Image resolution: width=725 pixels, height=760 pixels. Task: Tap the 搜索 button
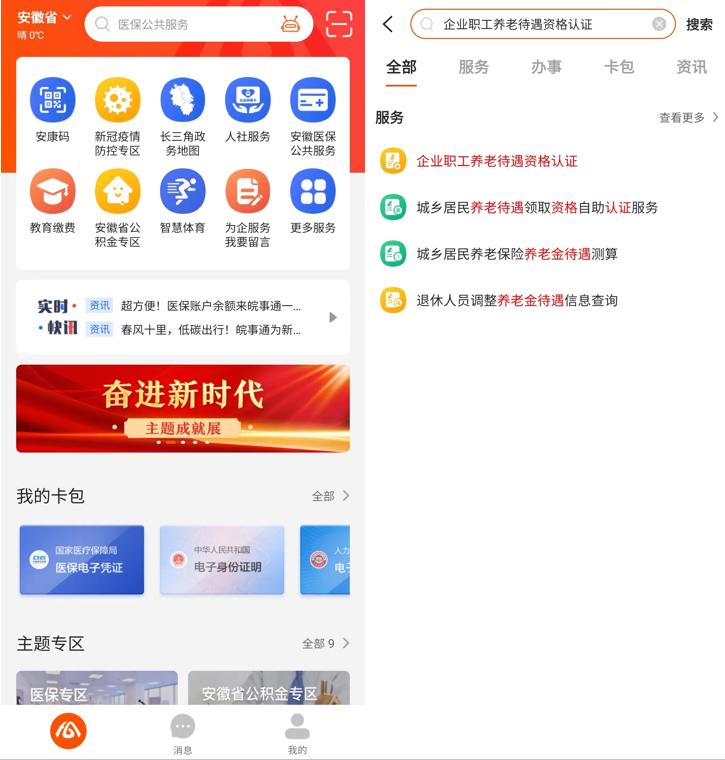tap(699, 24)
